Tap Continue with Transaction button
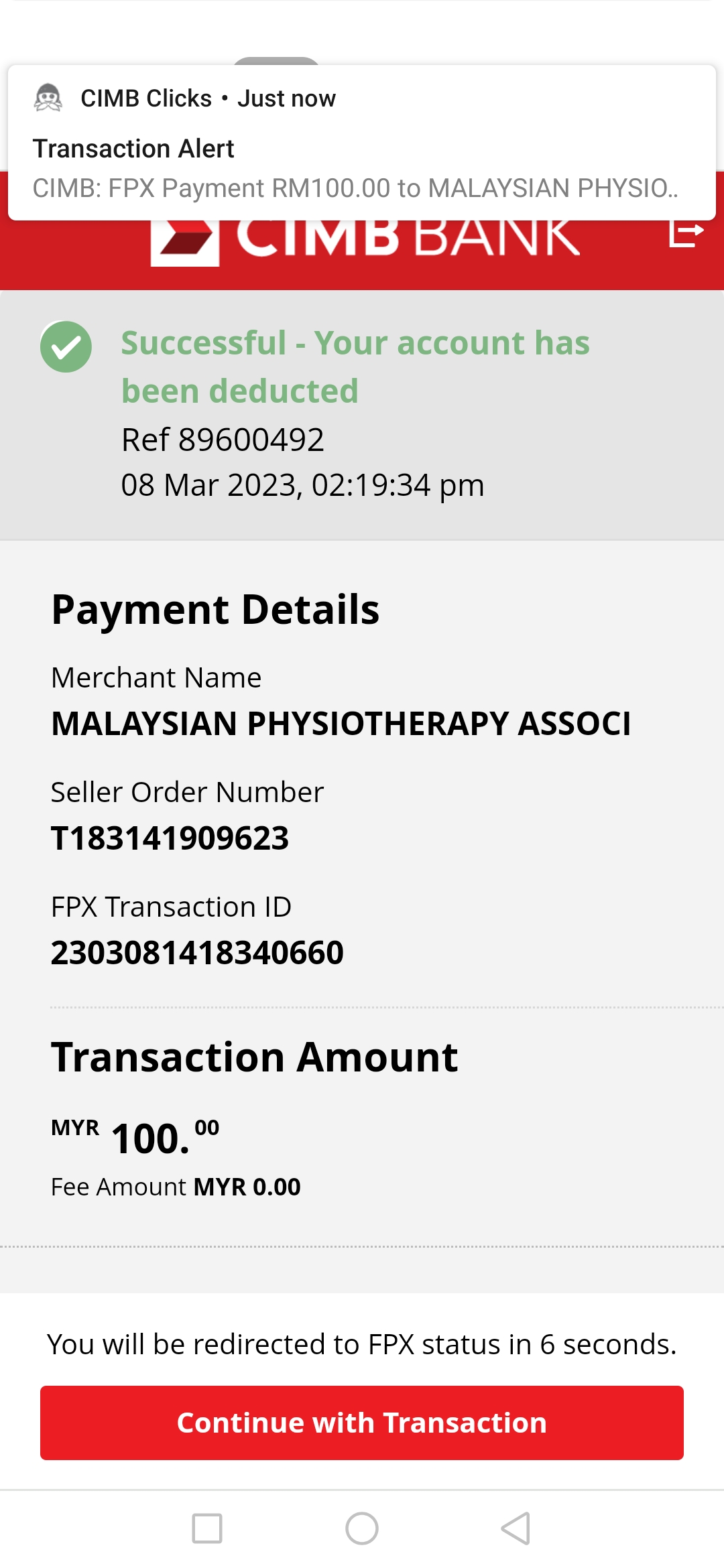 pos(362,1422)
